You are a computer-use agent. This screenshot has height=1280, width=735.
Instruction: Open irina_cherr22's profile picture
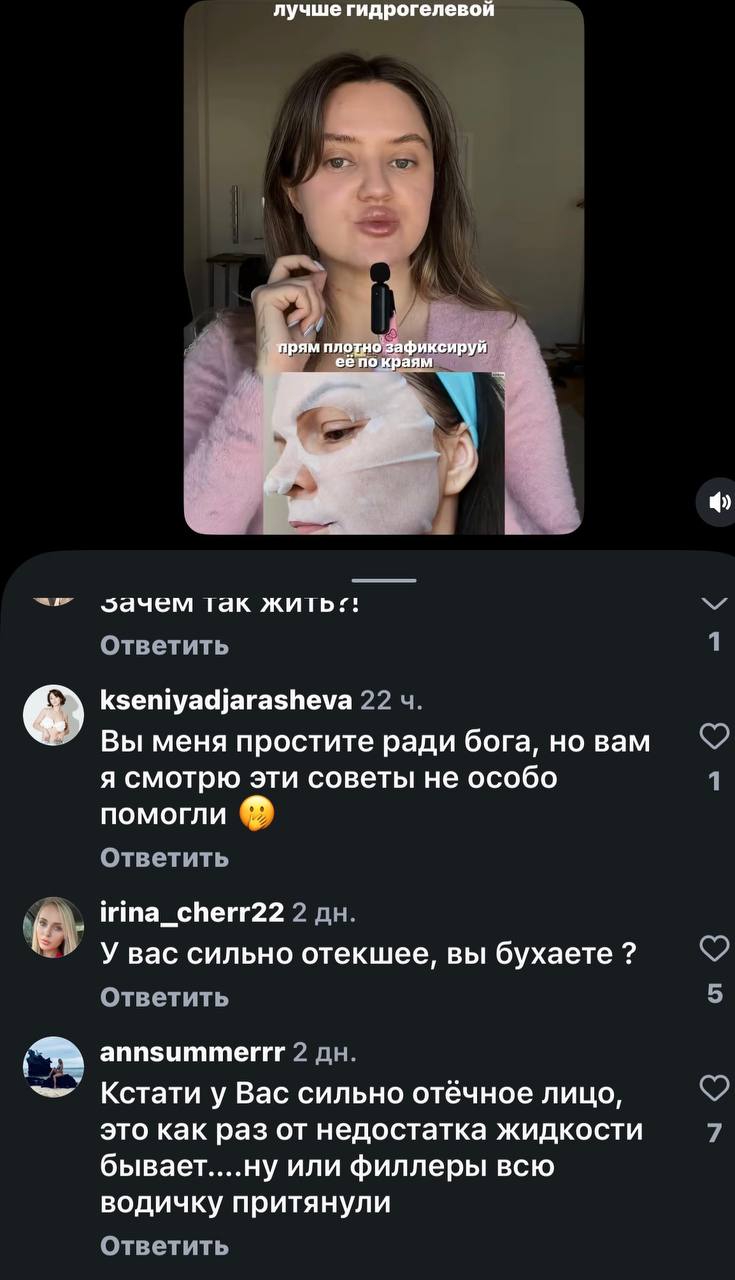click(x=53, y=926)
